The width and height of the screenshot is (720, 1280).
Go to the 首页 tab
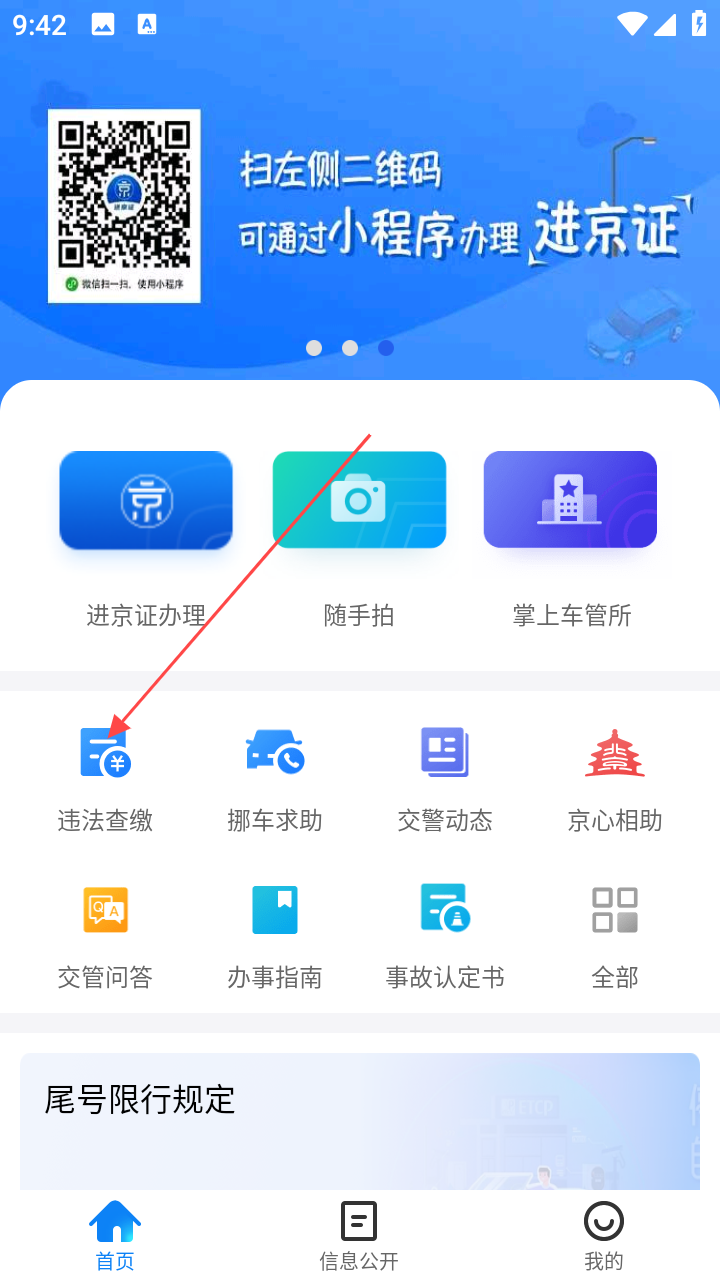coord(115,1235)
